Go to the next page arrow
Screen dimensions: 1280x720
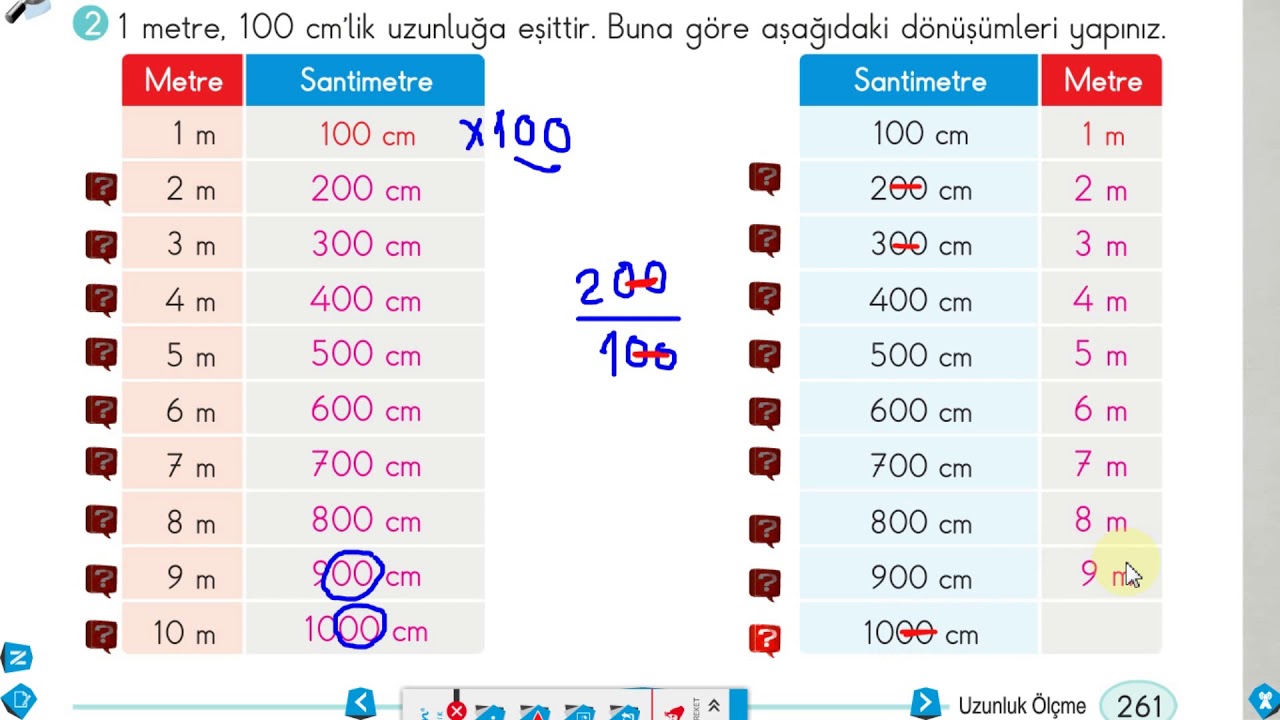pyautogui.click(x=926, y=703)
